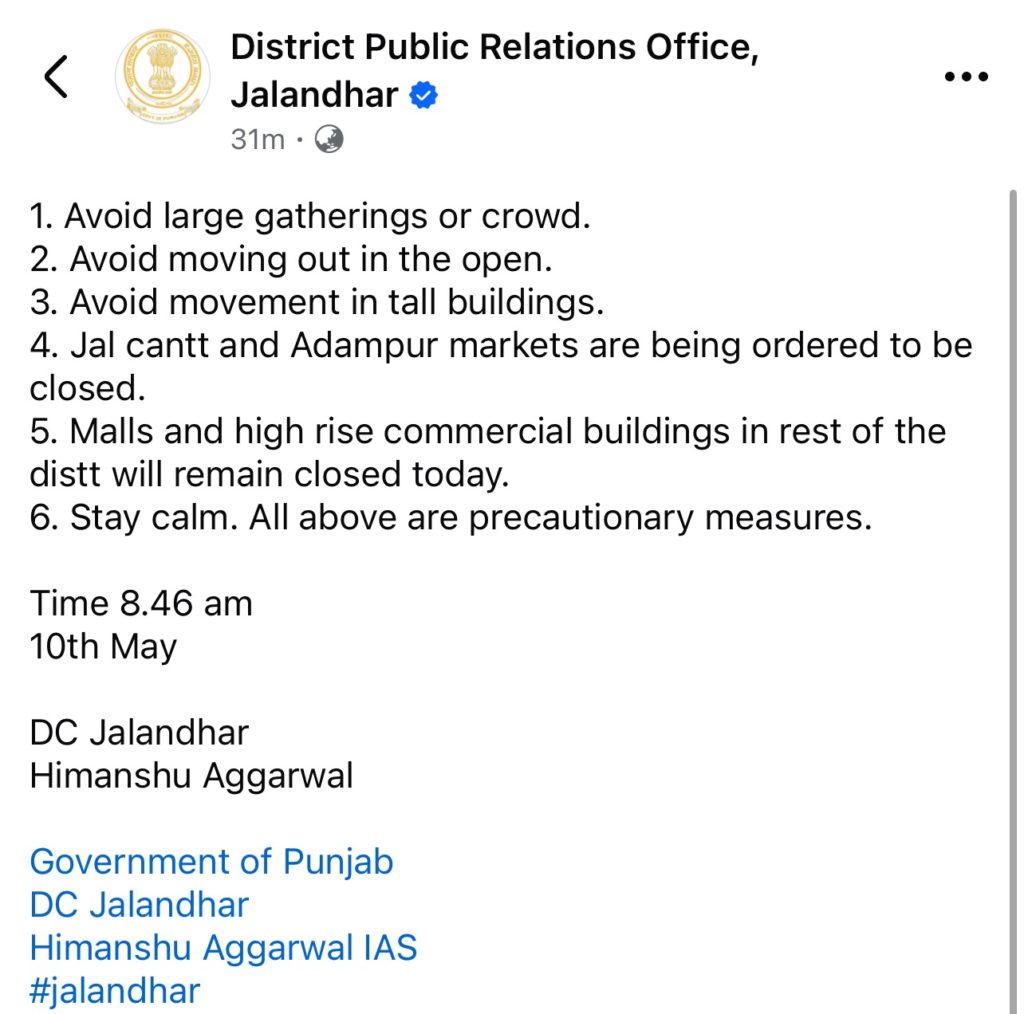Open the three-dot post options menu
Viewport: 1024px width, 1014px height.
[x=966, y=78]
